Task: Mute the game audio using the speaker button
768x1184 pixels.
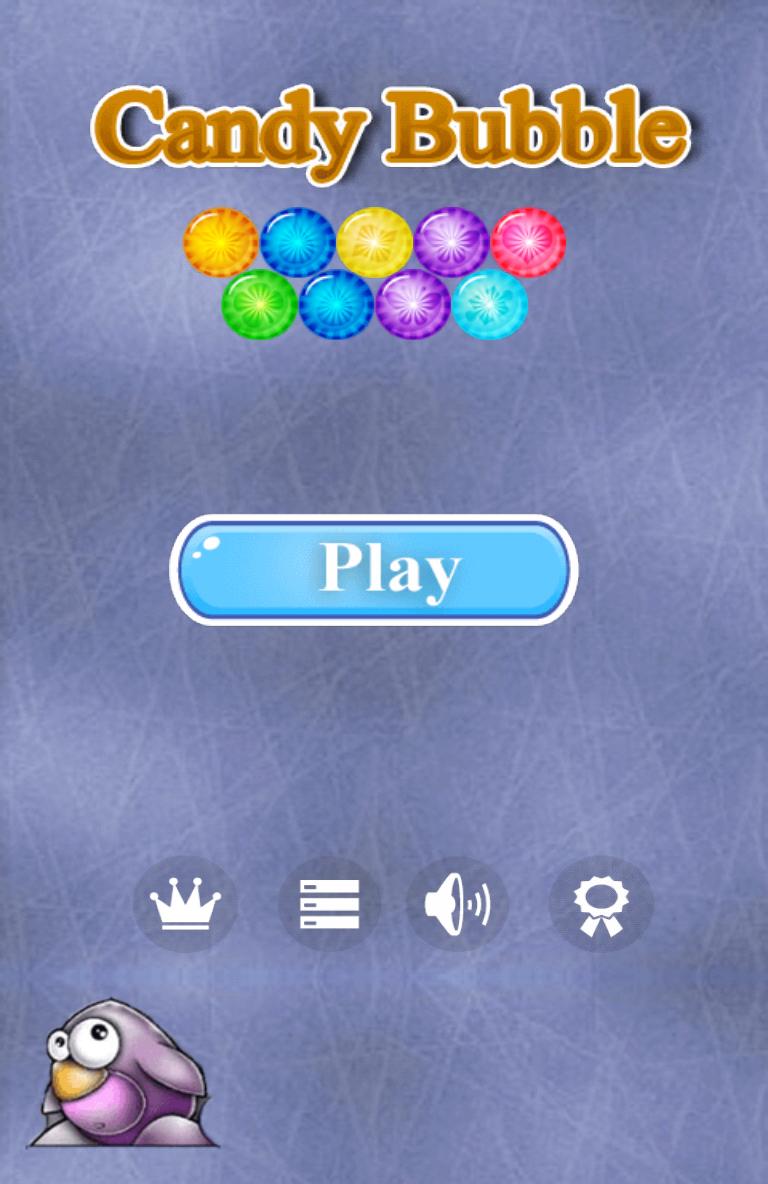Action: point(458,904)
